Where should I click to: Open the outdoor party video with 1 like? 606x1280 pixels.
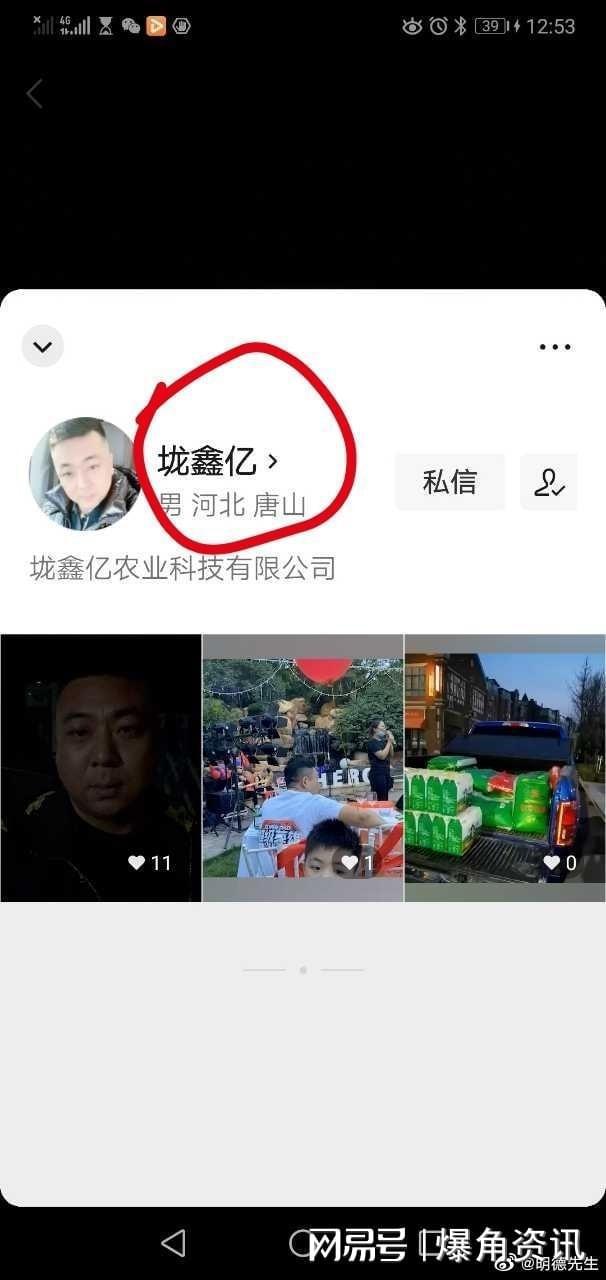pos(303,768)
